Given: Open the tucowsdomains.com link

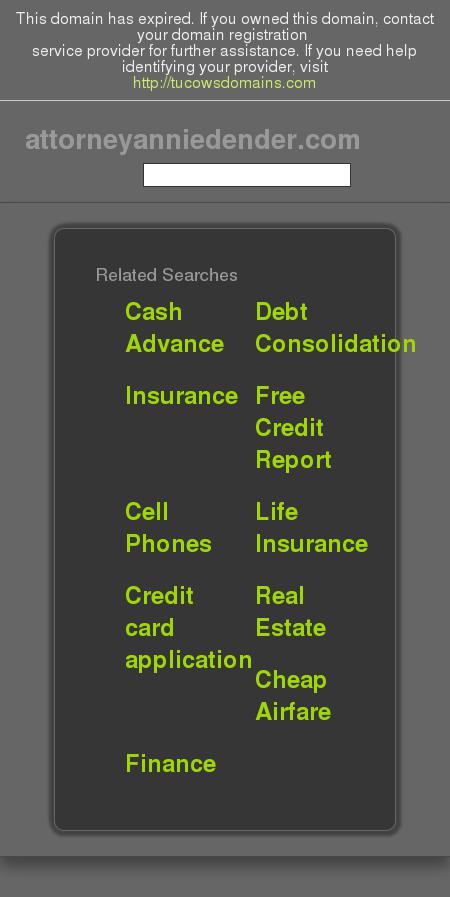Looking at the screenshot, I should [224, 83].
